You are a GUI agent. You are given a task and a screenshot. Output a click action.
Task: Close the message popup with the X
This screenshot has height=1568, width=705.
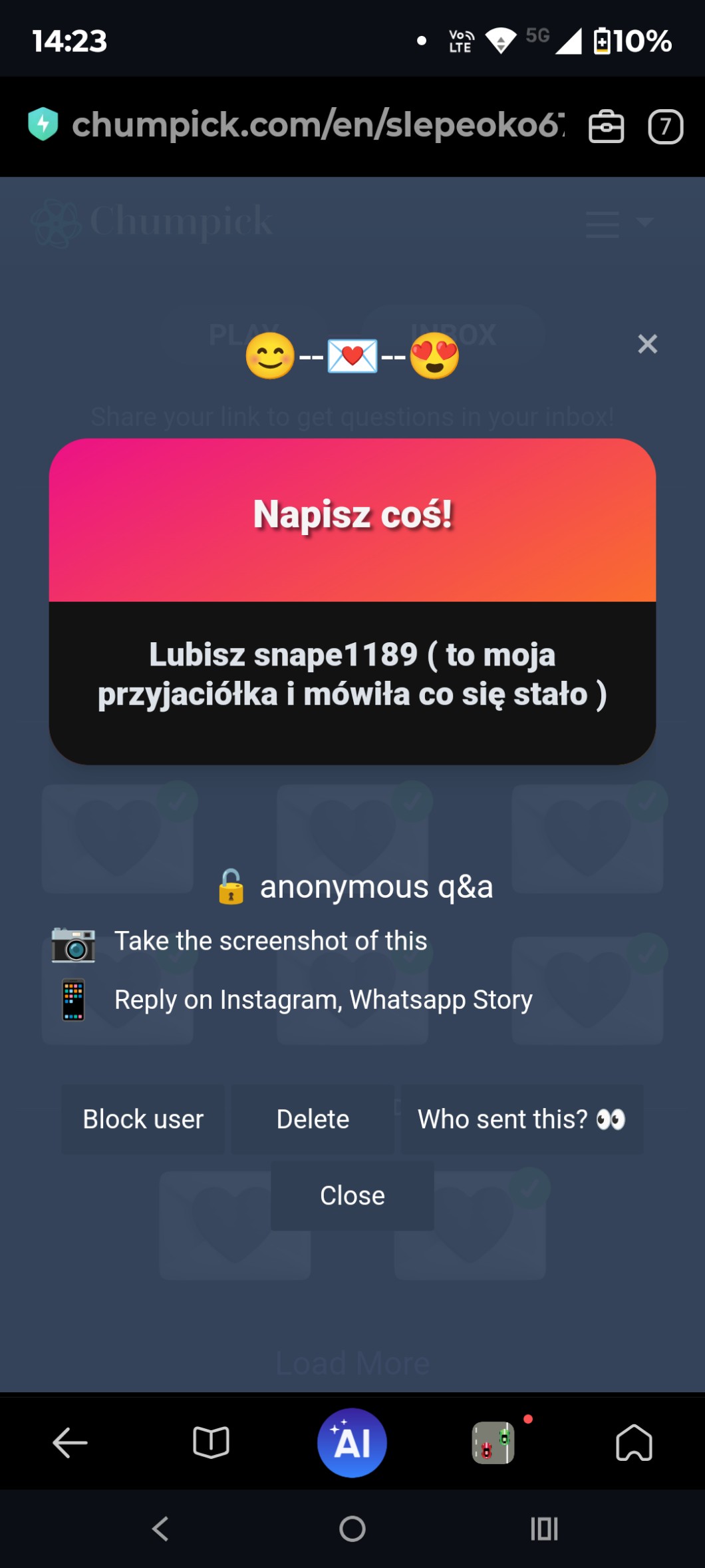[647, 344]
